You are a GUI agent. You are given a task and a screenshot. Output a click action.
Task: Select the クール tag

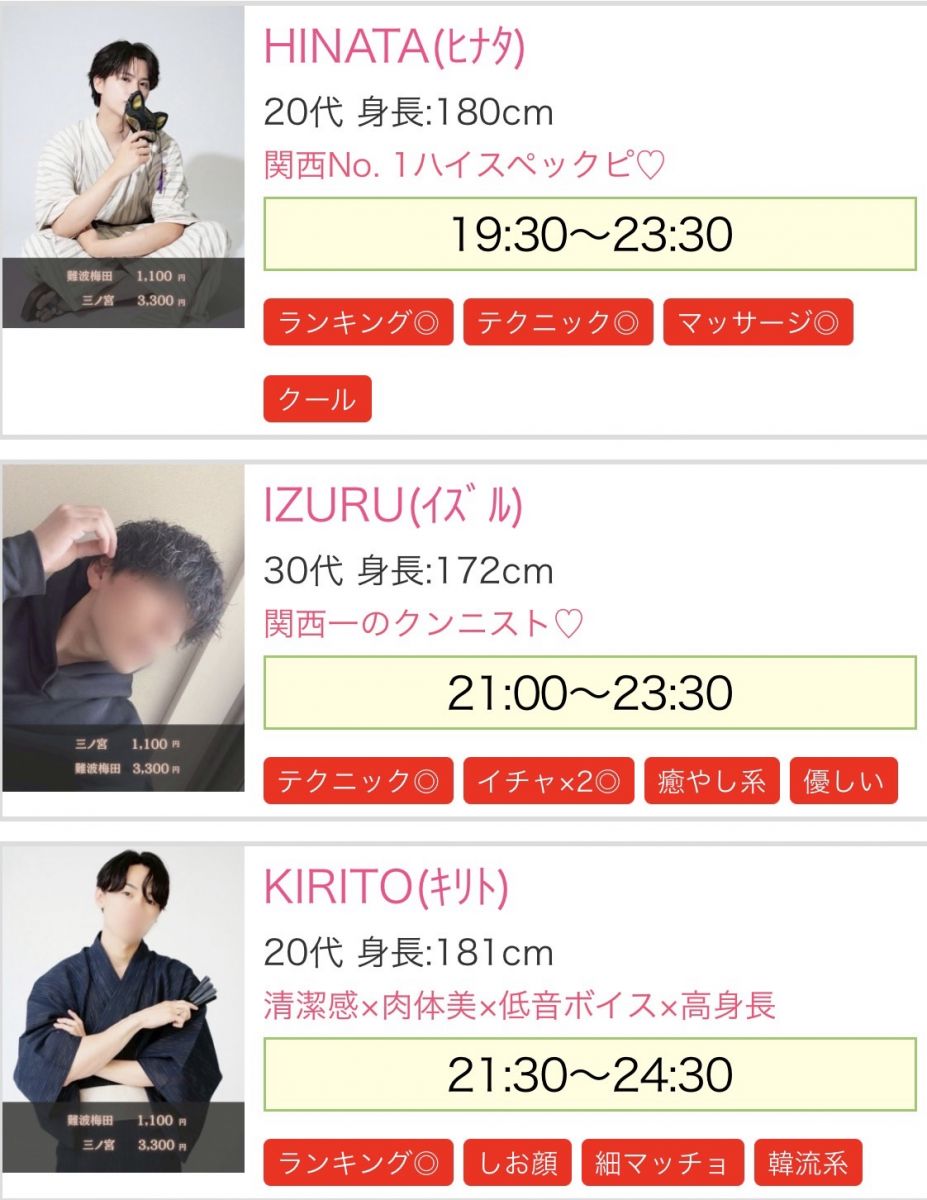point(317,399)
